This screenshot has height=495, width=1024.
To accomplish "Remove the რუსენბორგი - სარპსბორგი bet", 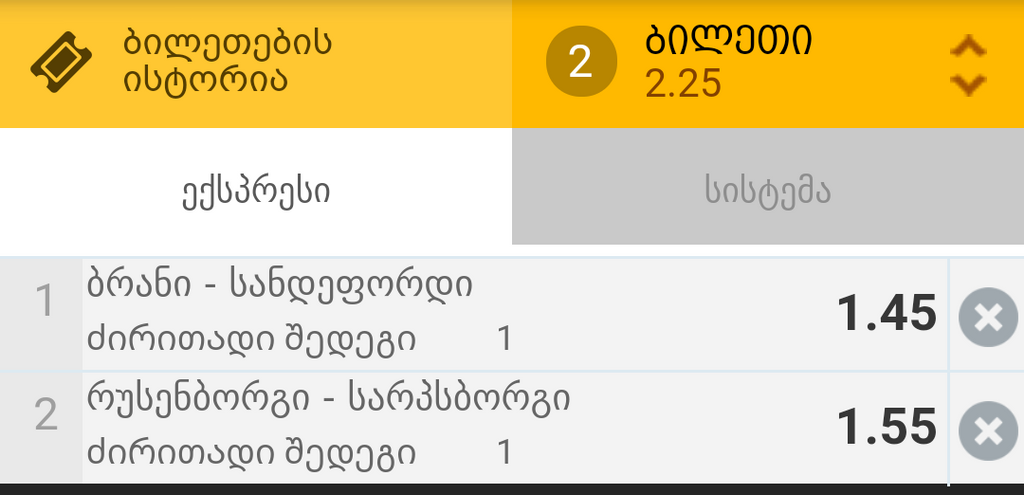I will [x=987, y=431].
